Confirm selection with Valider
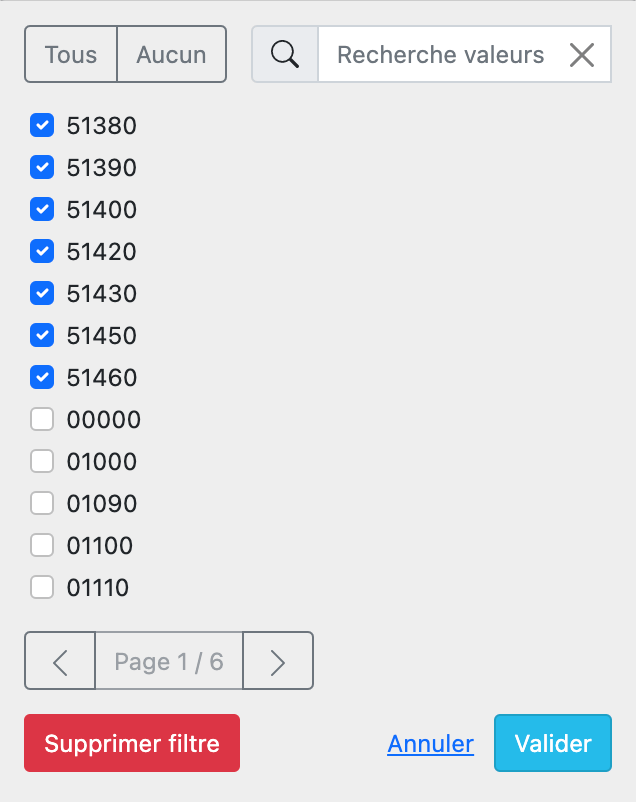The height and width of the screenshot is (802, 636). [x=552, y=743]
